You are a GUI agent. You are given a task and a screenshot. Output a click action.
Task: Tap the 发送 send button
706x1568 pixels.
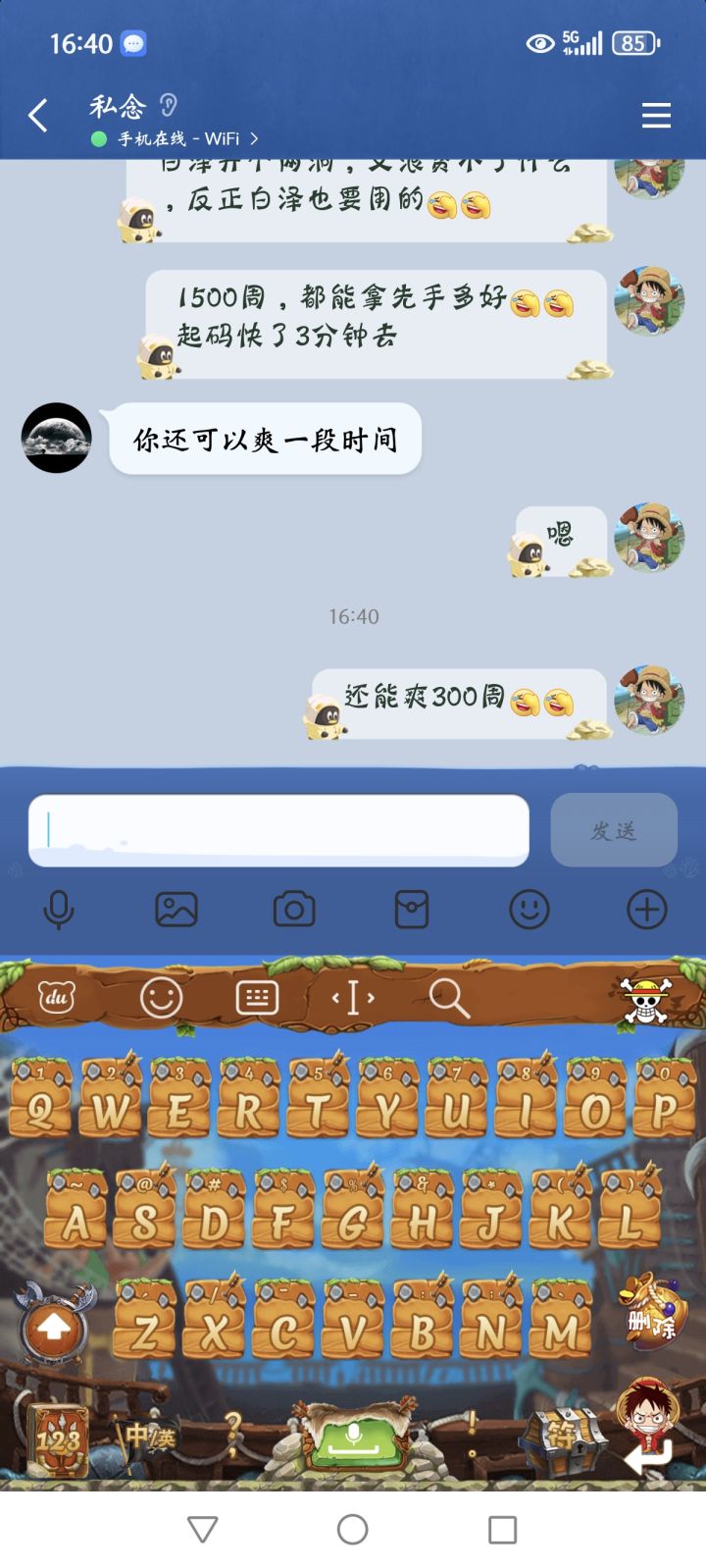[613, 830]
